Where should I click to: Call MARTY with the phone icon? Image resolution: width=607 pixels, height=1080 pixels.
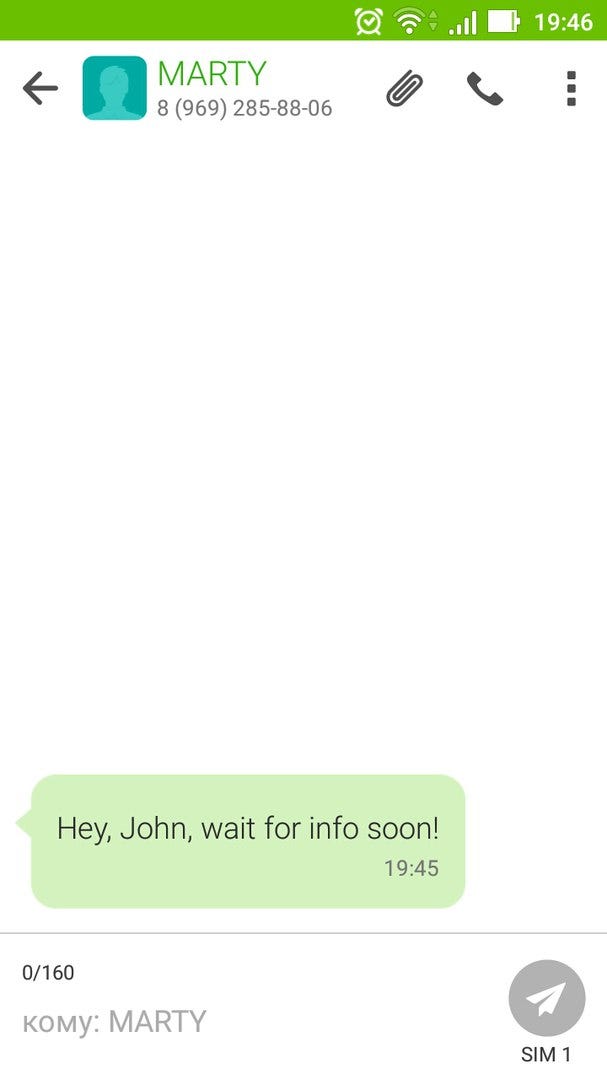[485, 89]
